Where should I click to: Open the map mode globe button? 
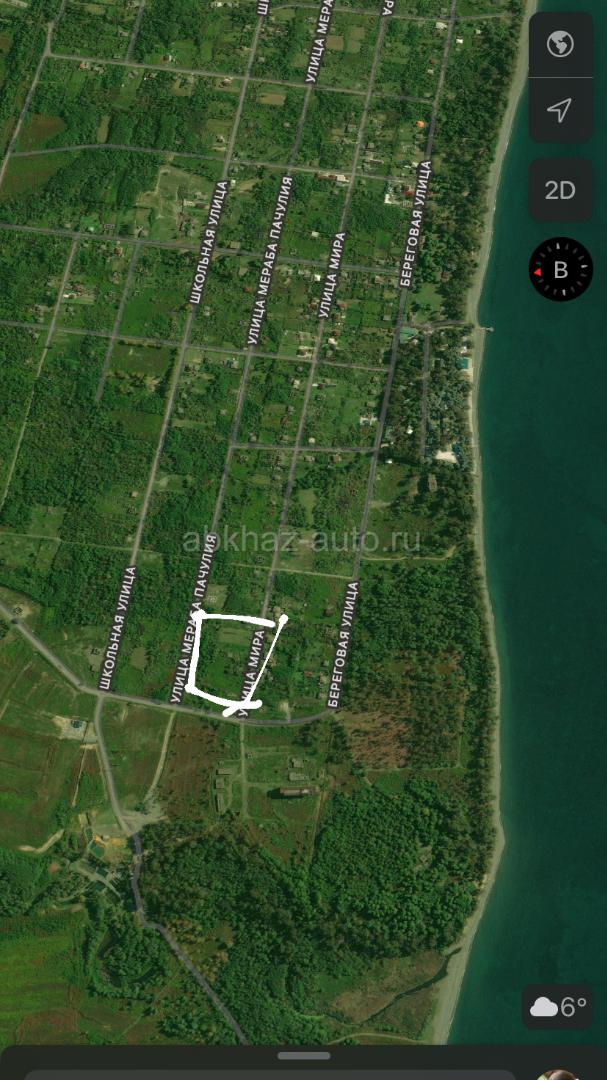[x=560, y=44]
